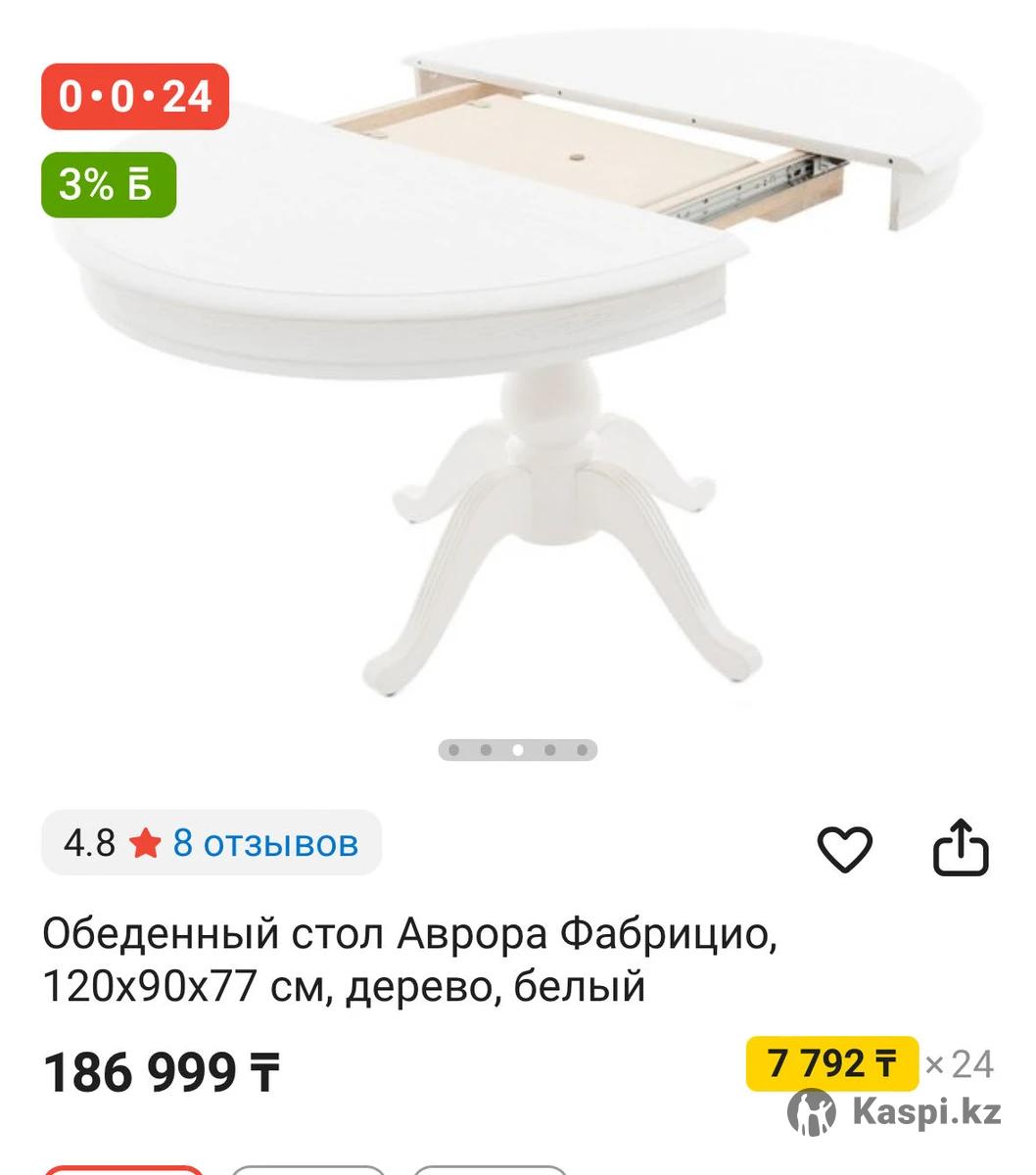Share this dining table listing
The height and width of the screenshot is (1175, 1036).
[960, 848]
